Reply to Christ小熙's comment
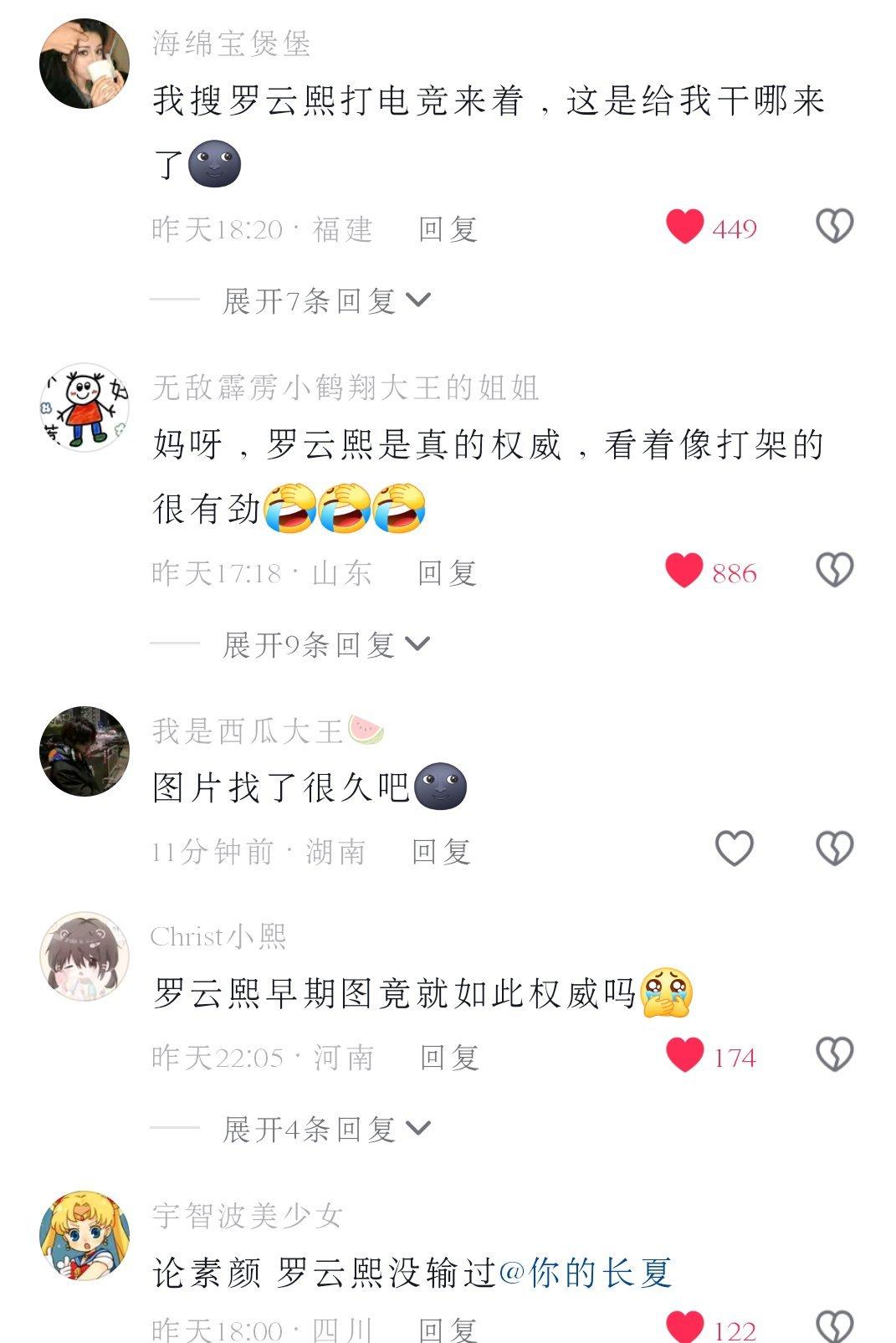896x1343 pixels. tap(449, 1058)
